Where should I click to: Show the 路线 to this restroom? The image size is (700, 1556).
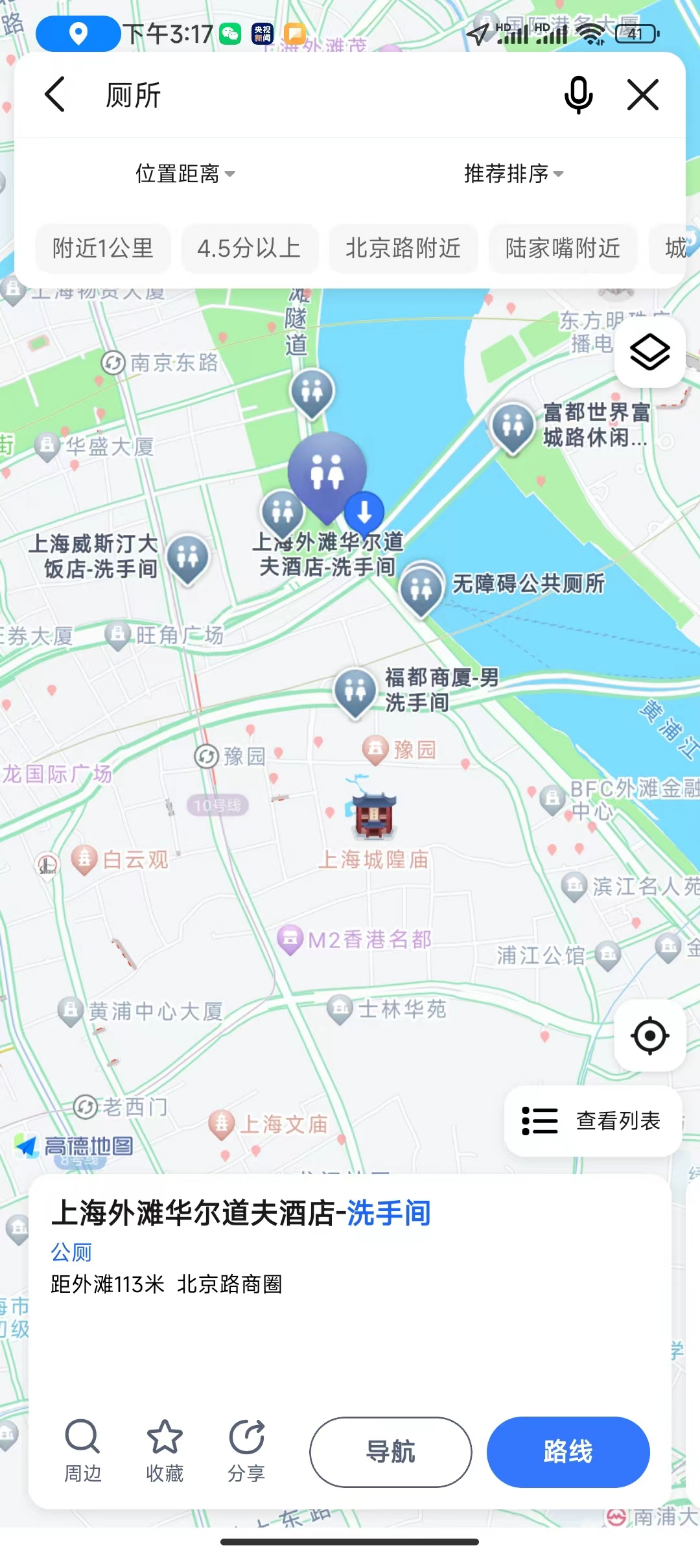[568, 1452]
